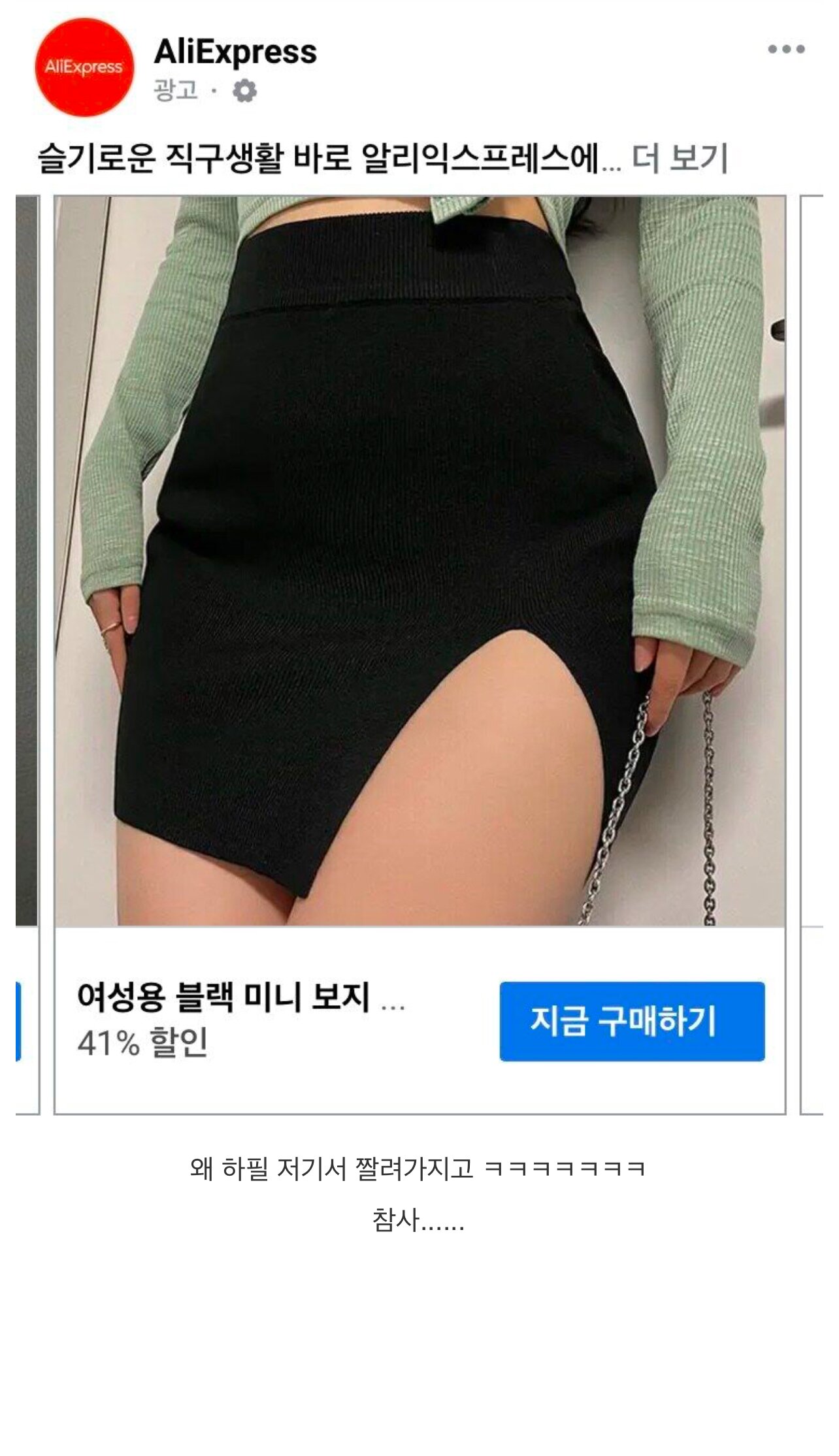Expand the caption with 더 보기
The height and width of the screenshot is (1456, 839).
point(680,159)
